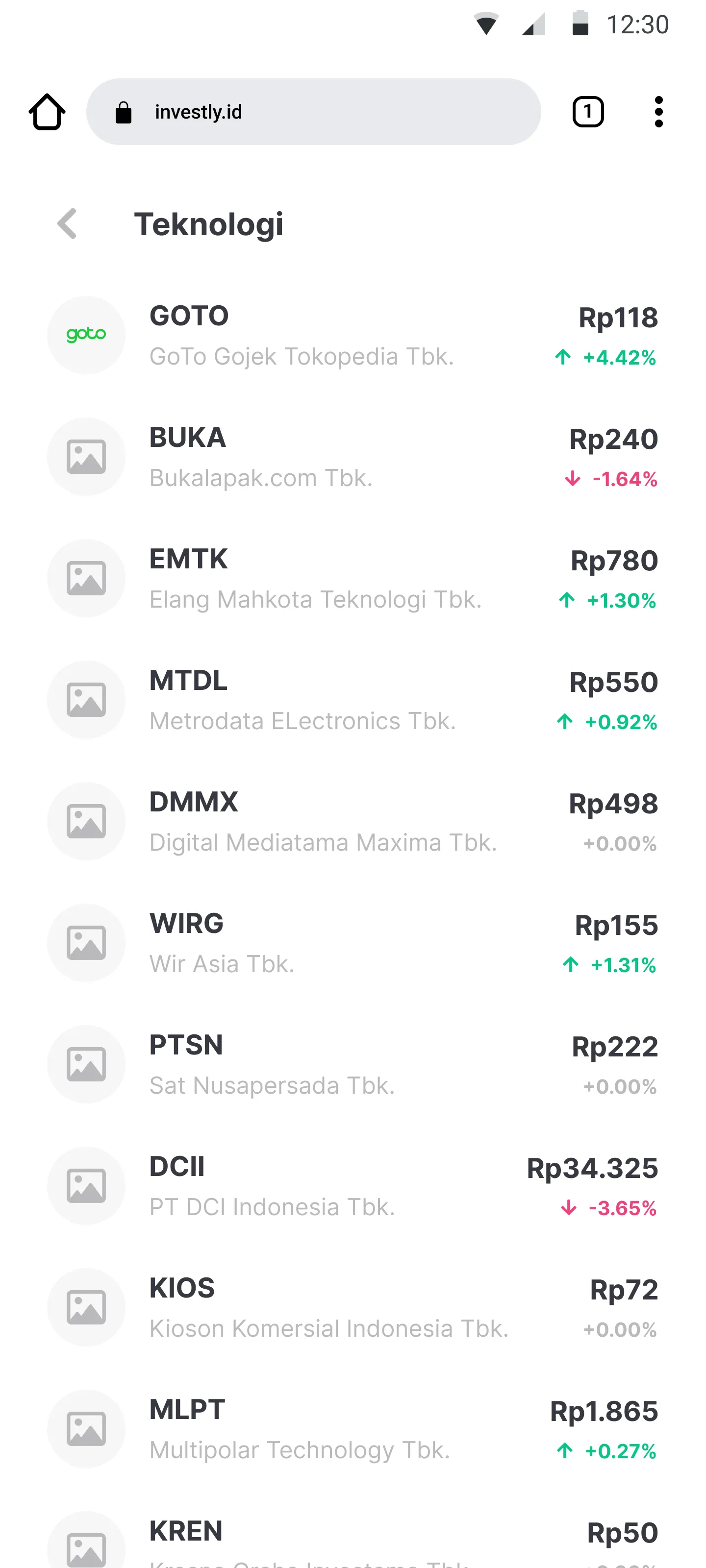
Task: Tap the Wi-Fi icon in status bar
Action: [486, 23]
